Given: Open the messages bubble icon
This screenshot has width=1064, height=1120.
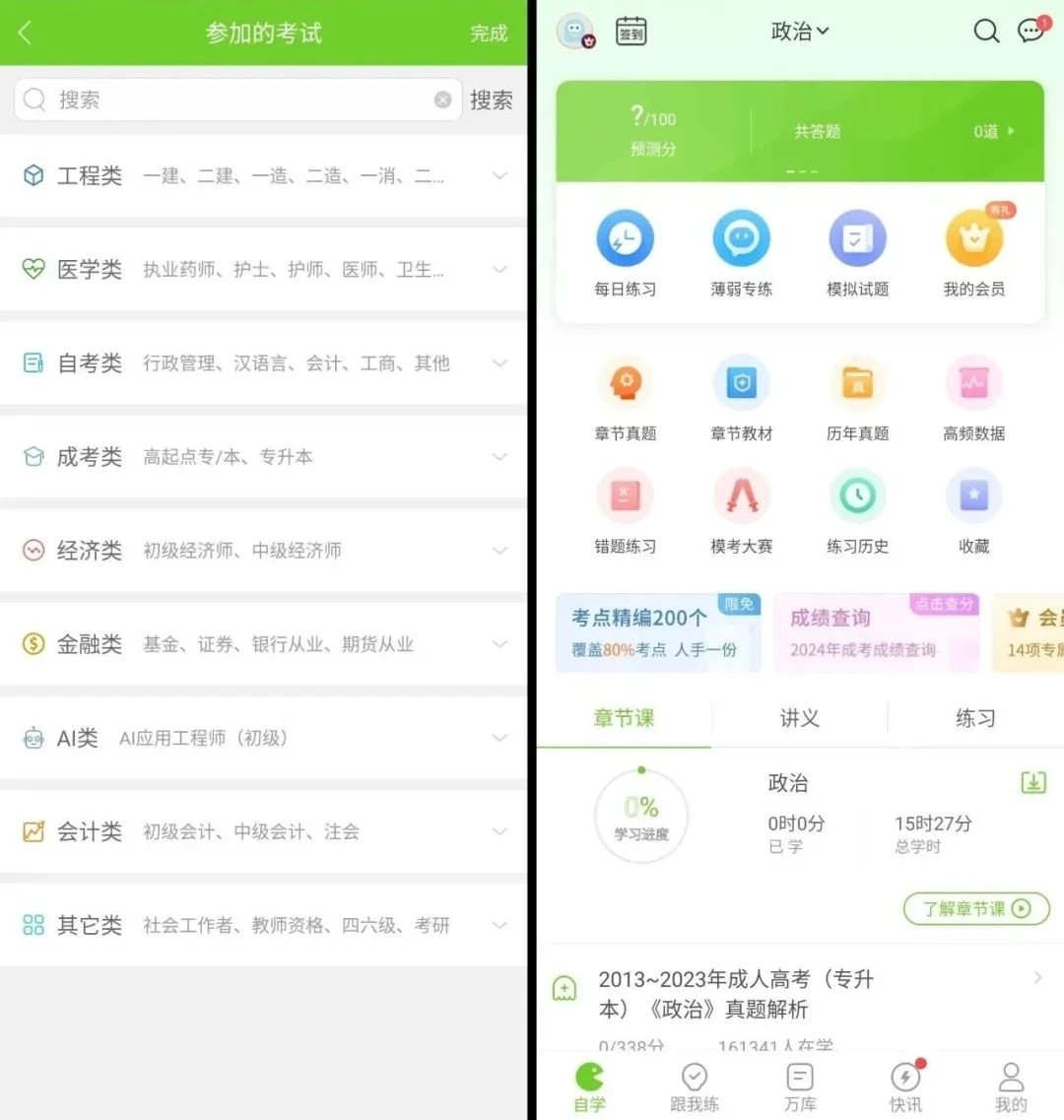Looking at the screenshot, I should pos(1031,32).
